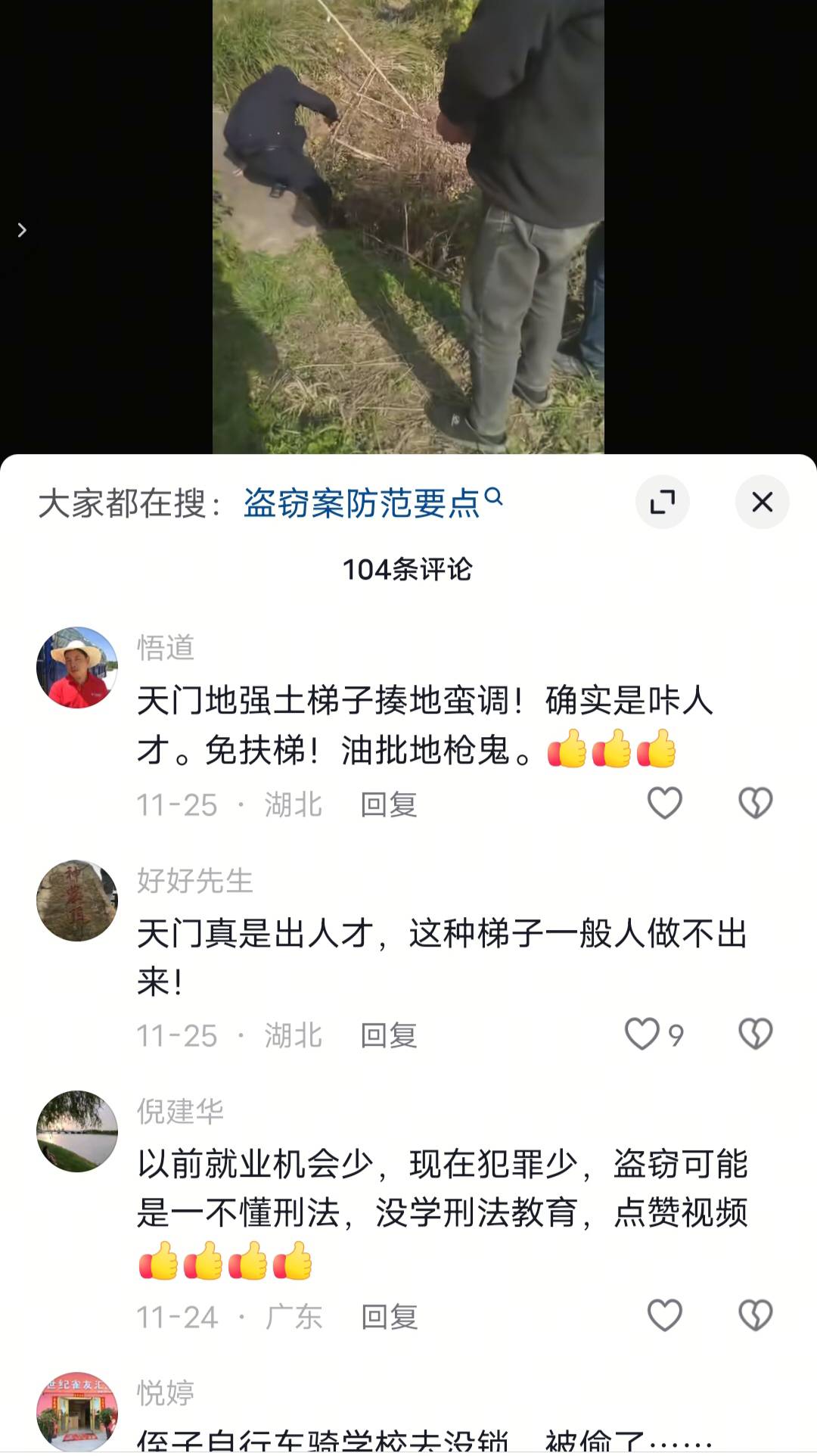Dislike 好好先生's comment
Viewport: 817px width, 1456px height.
[755, 1034]
